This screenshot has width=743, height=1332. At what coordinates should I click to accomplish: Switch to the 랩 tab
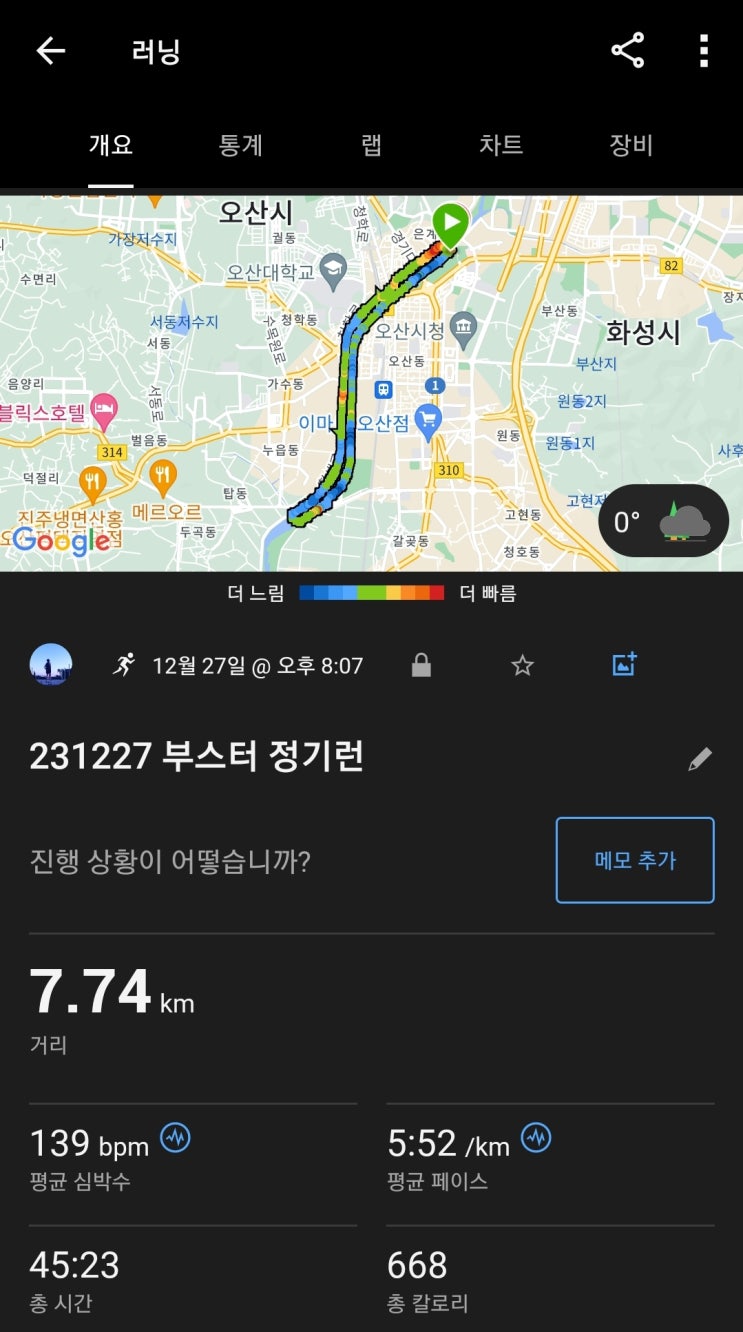[x=371, y=145]
